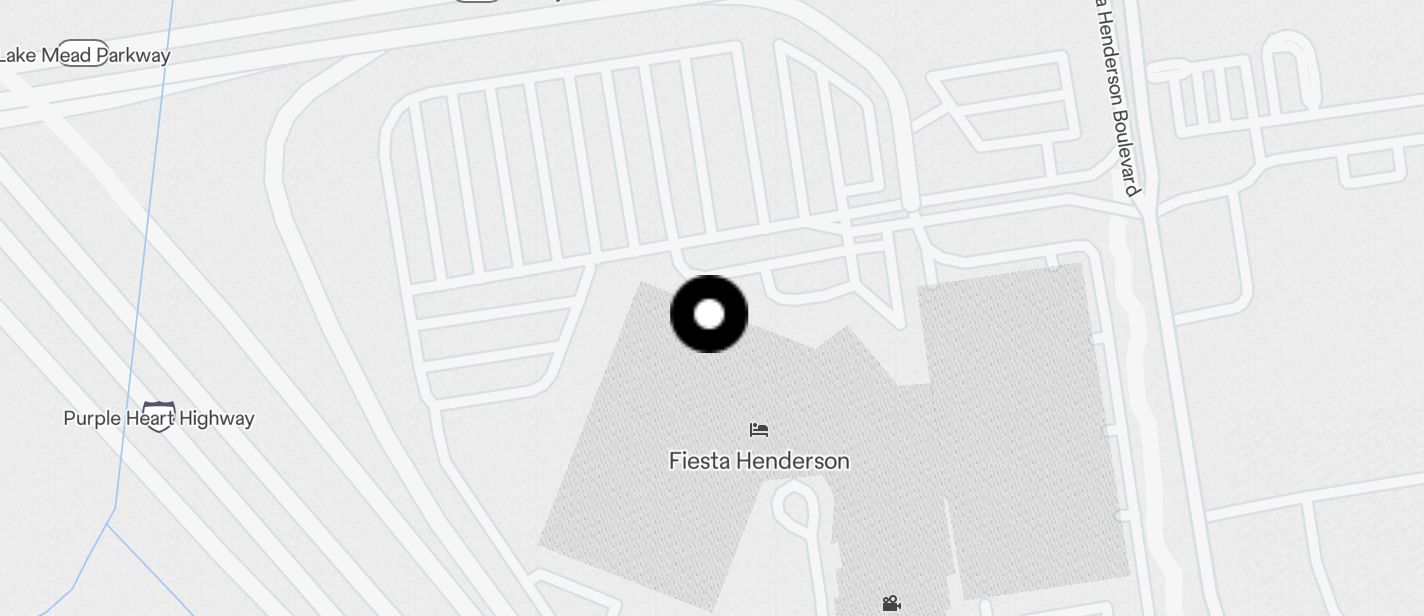Image resolution: width=1424 pixels, height=616 pixels.
Task: Tap the black location marker pin
Action: tap(708, 314)
